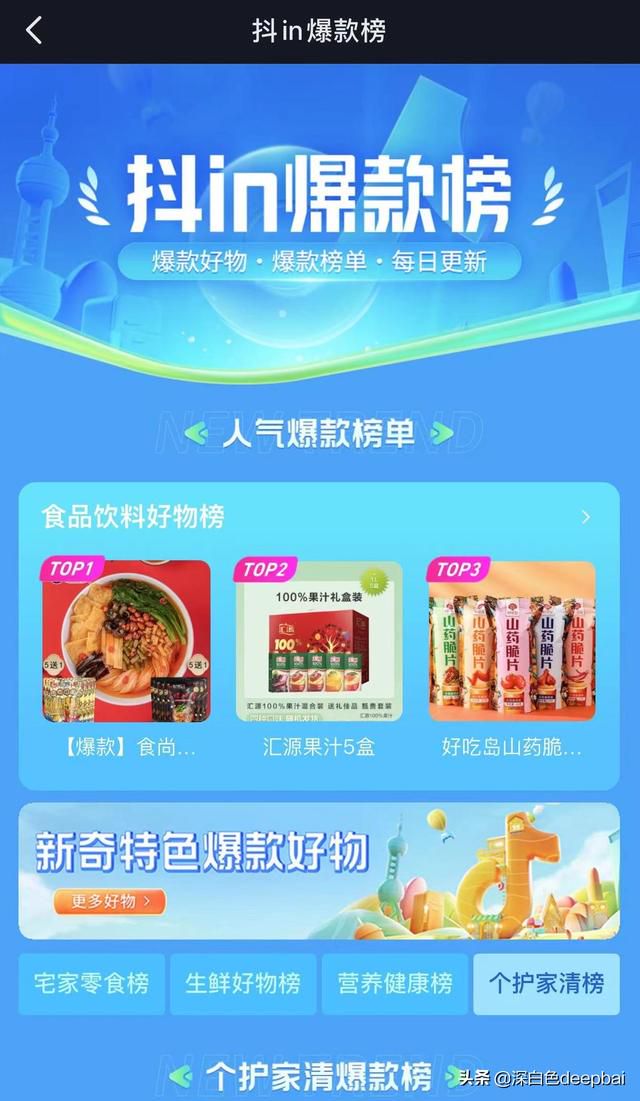Open the TOP3 好吃岛山药脆片 product
This screenshot has width=640, height=1101.
click(x=512, y=642)
